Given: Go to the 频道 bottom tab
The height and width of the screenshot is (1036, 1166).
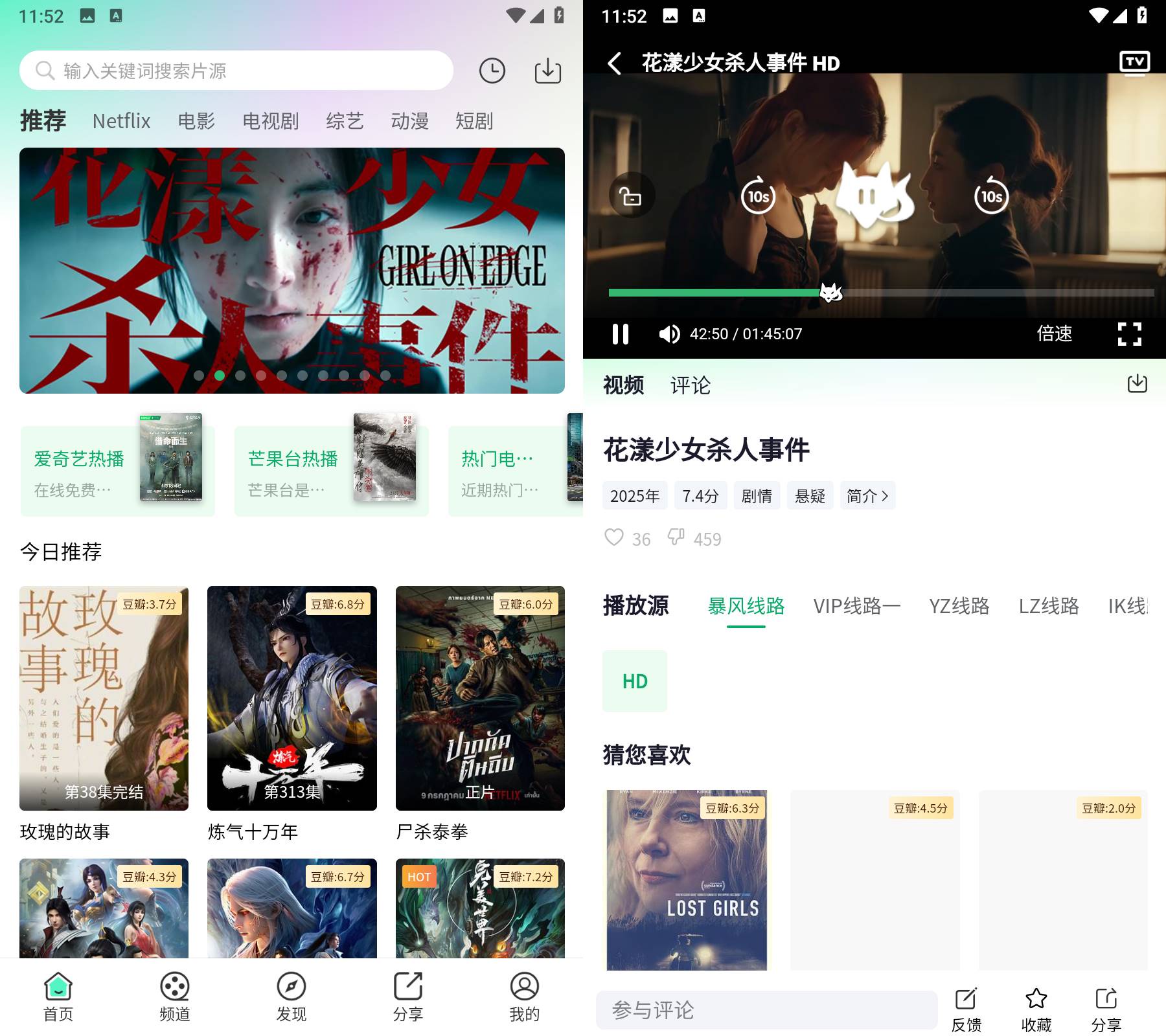Looking at the screenshot, I should coord(175,997).
